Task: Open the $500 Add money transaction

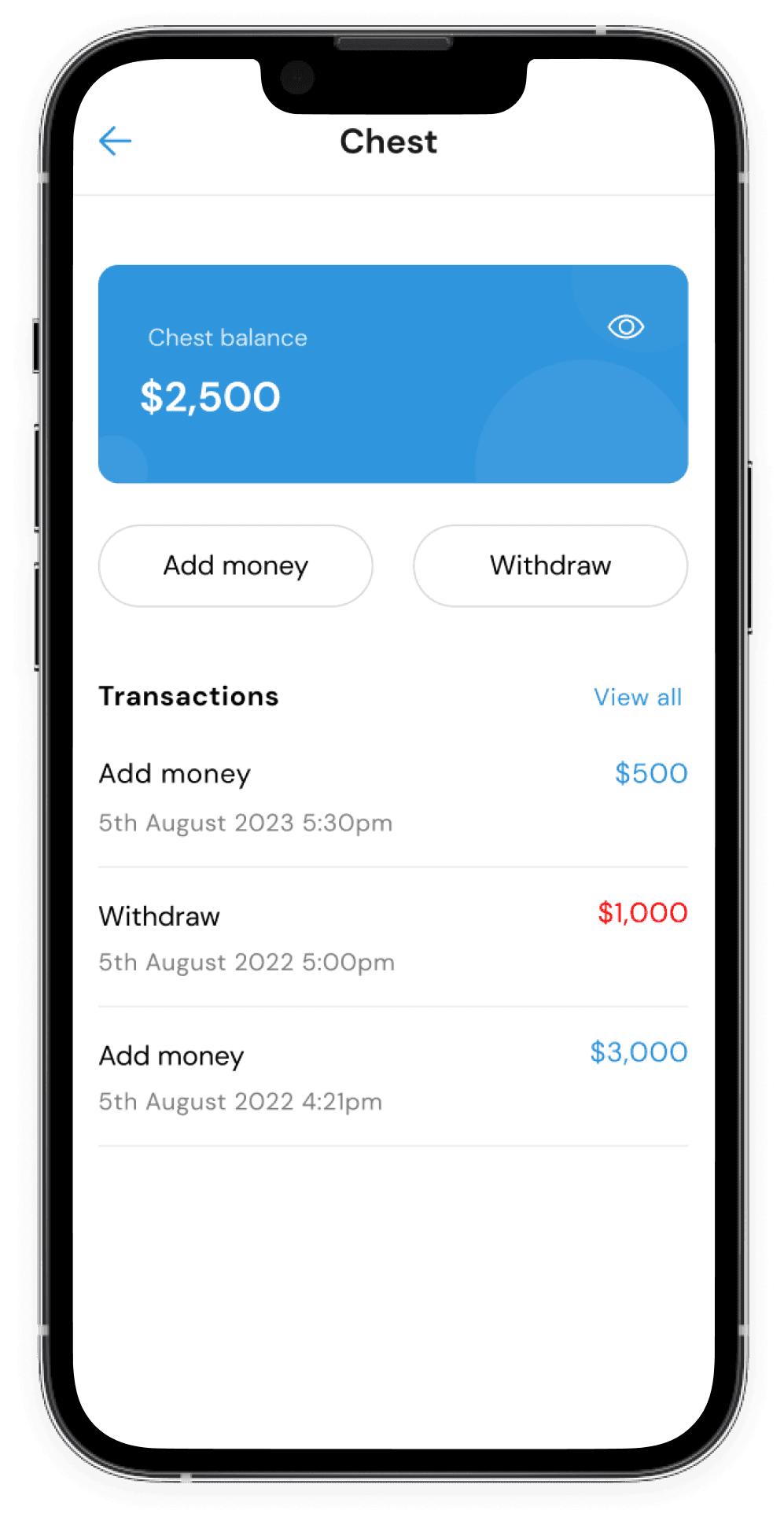Action: coord(392,797)
